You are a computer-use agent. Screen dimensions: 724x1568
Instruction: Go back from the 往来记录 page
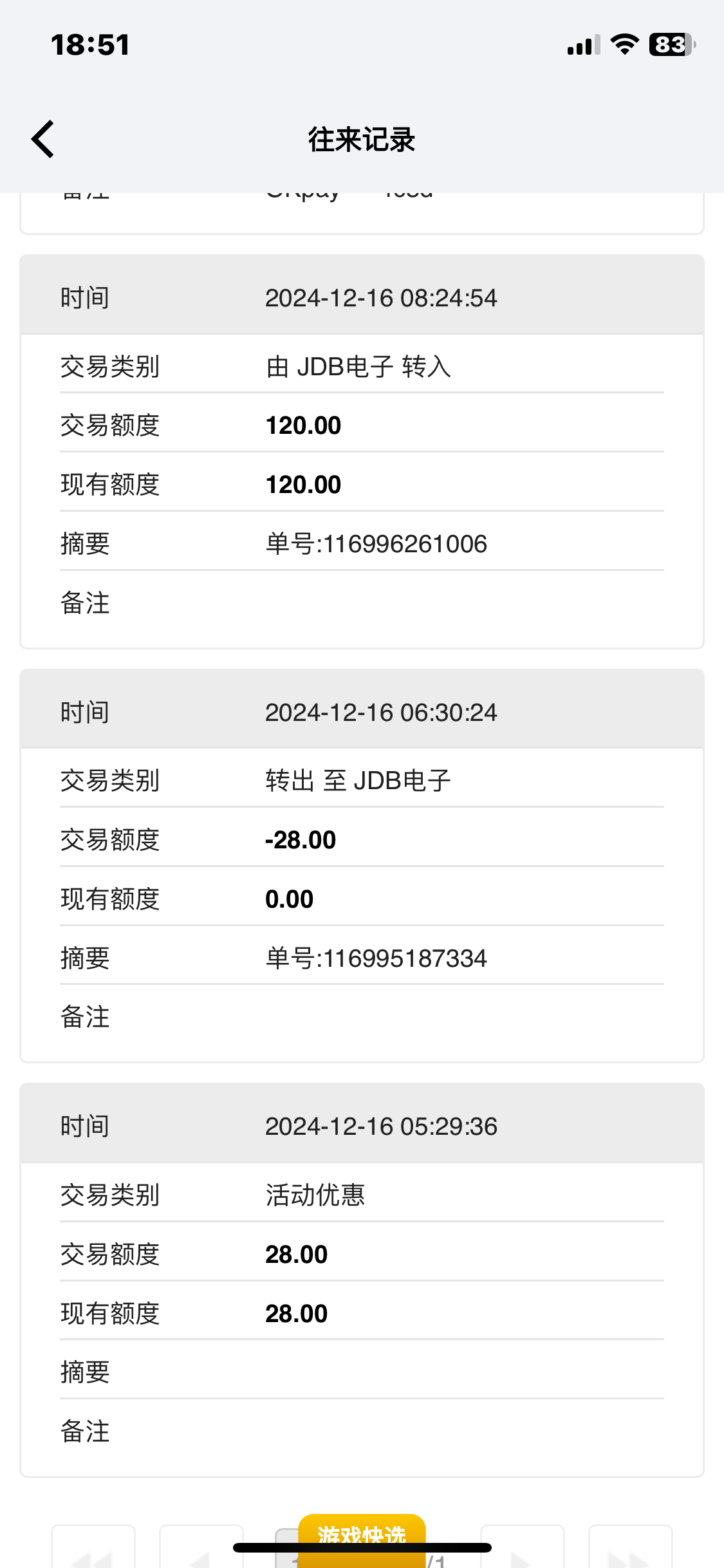point(43,139)
